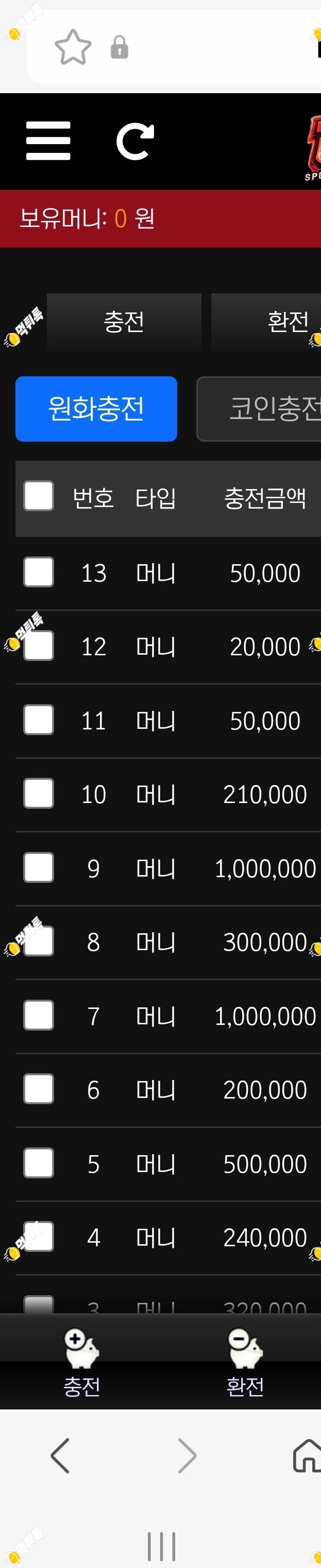This screenshot has height=1568, width=321.
Task: Tick the checkbox for row number 10
Action: click(38, 794)
